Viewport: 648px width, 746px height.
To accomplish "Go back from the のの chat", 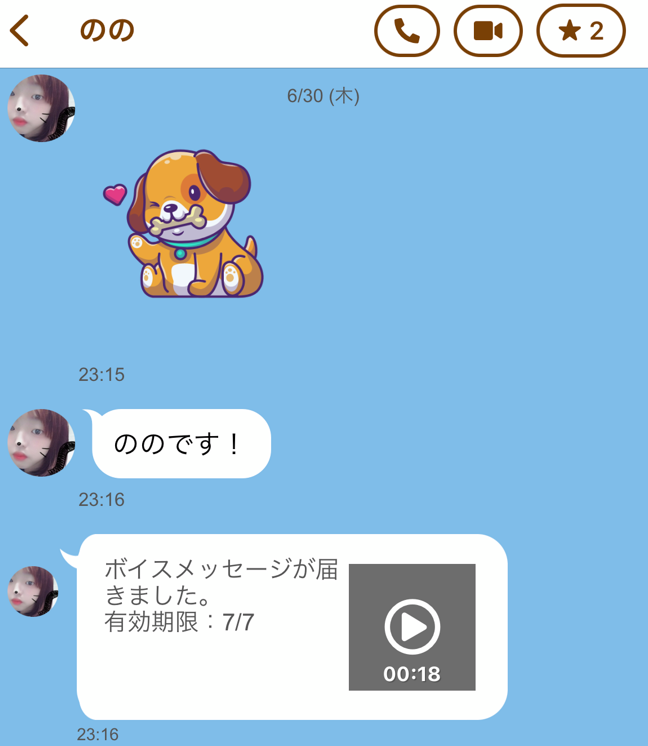I will (x=20, y=31).
